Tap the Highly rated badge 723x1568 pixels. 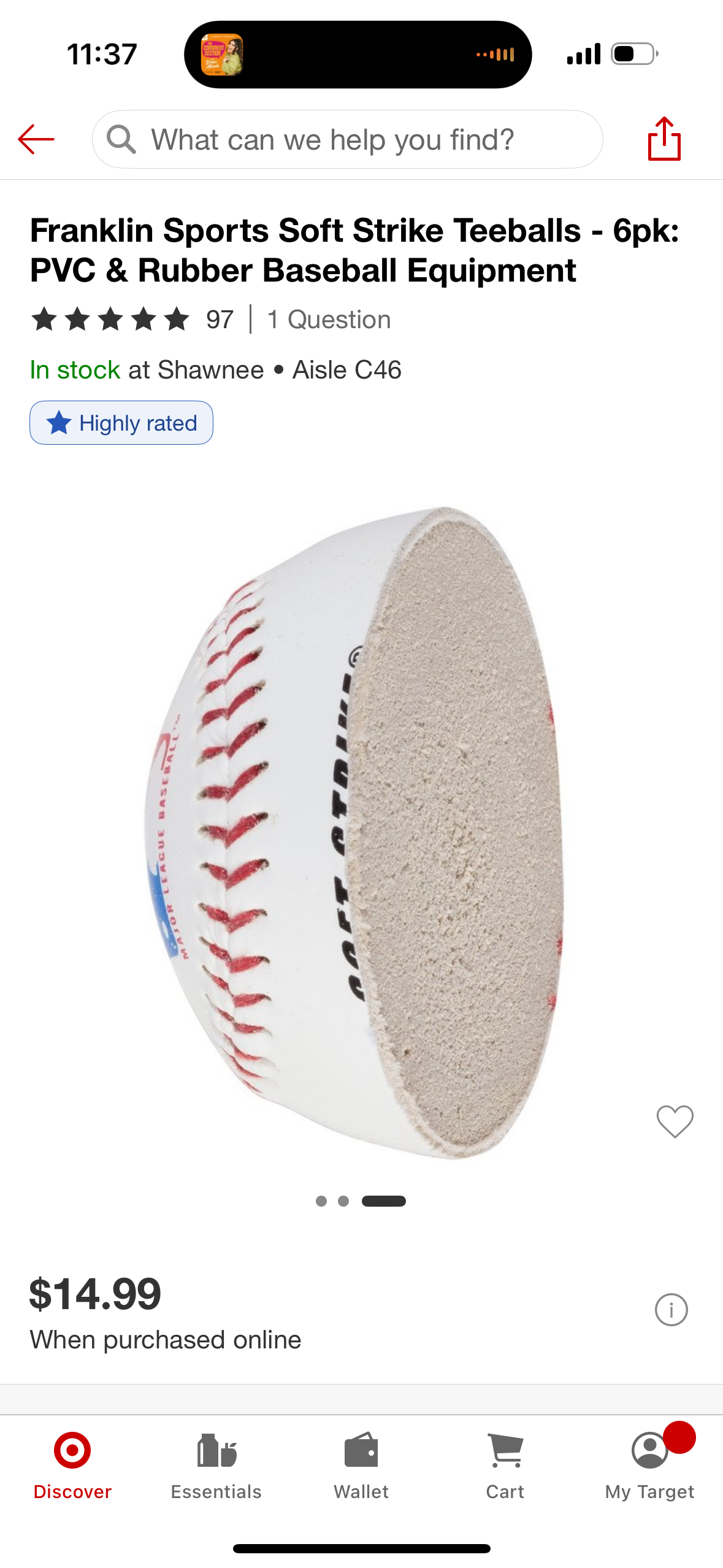[121, 423]
